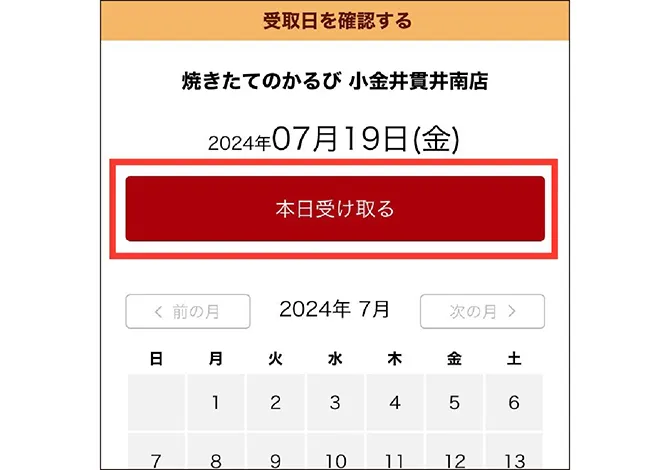Tap the 本日受け取る button

coord(335,209)
